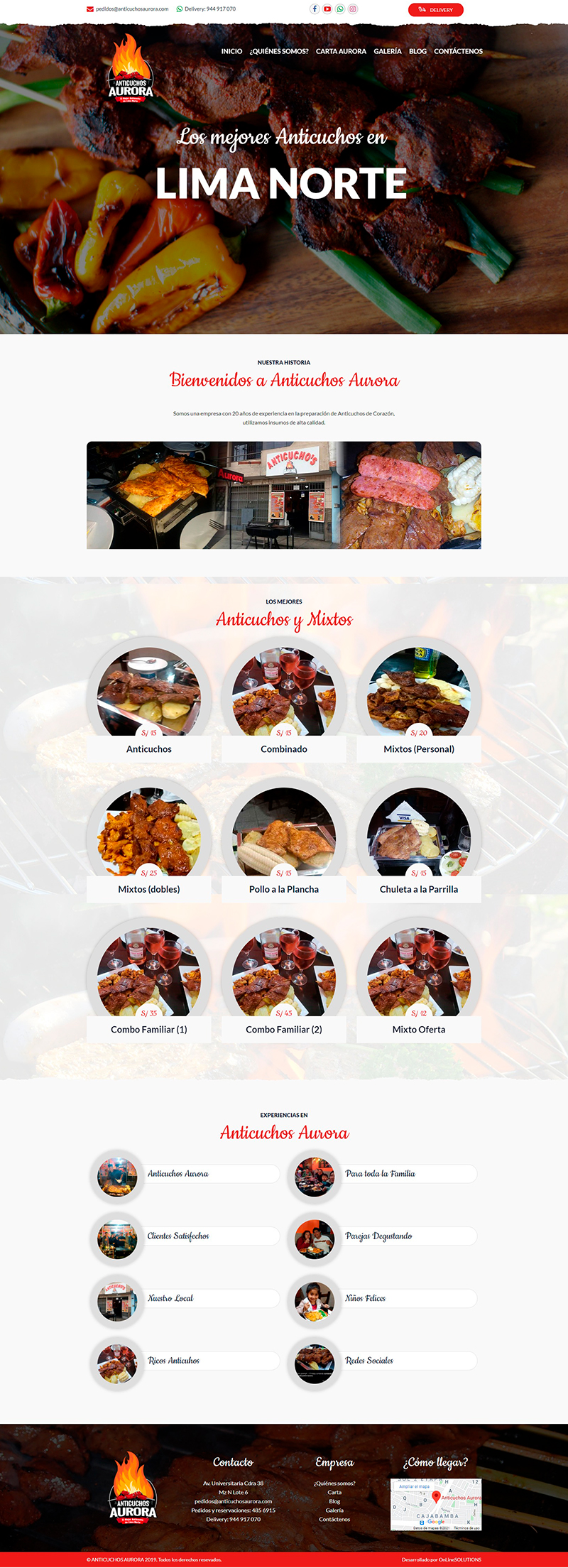Go to INICIO in the top menu
The height and width of the screenshot is (1568, 568).
(231, 51)
